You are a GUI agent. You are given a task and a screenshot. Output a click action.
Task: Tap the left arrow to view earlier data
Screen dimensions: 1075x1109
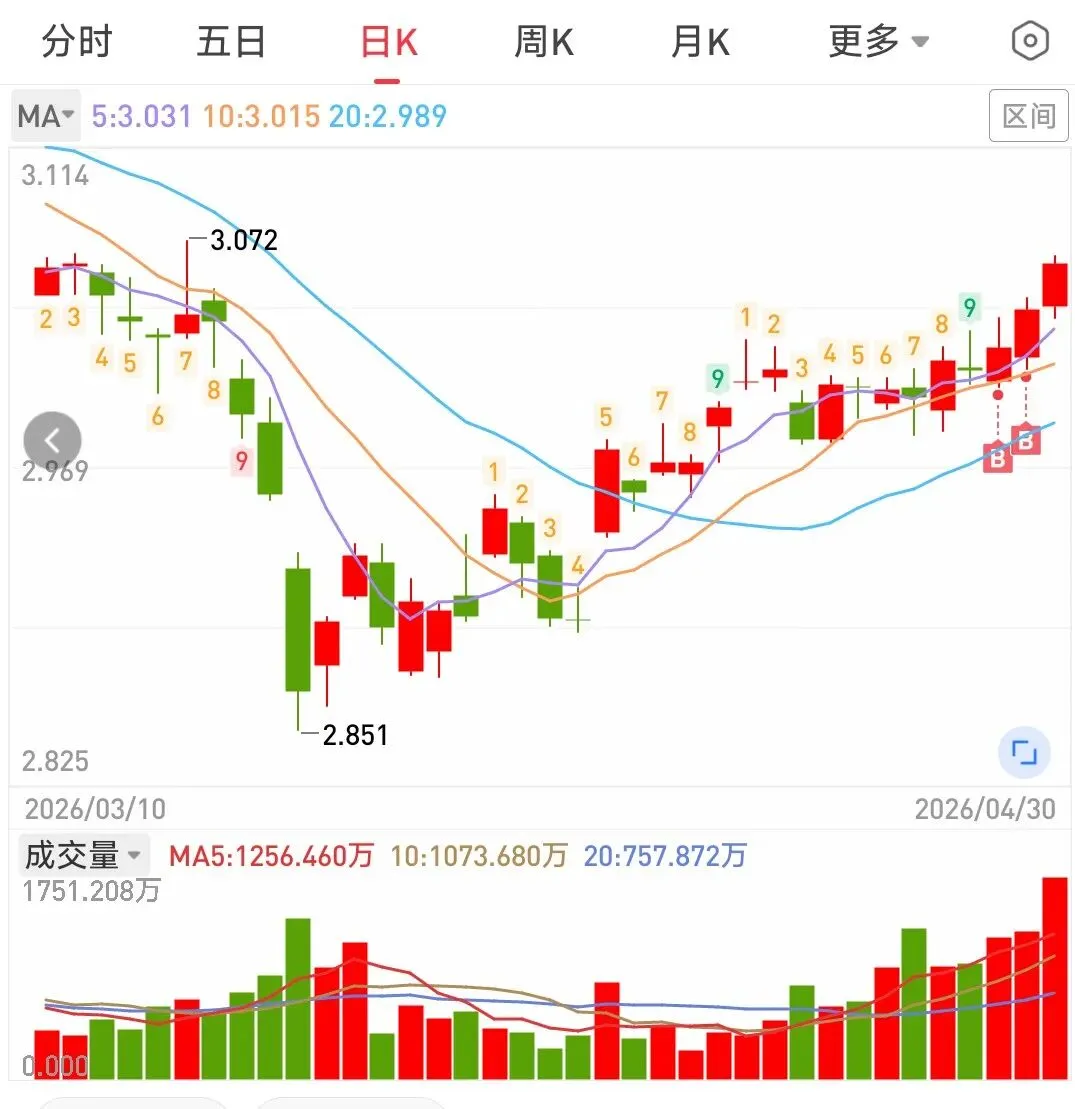[52, 441]
